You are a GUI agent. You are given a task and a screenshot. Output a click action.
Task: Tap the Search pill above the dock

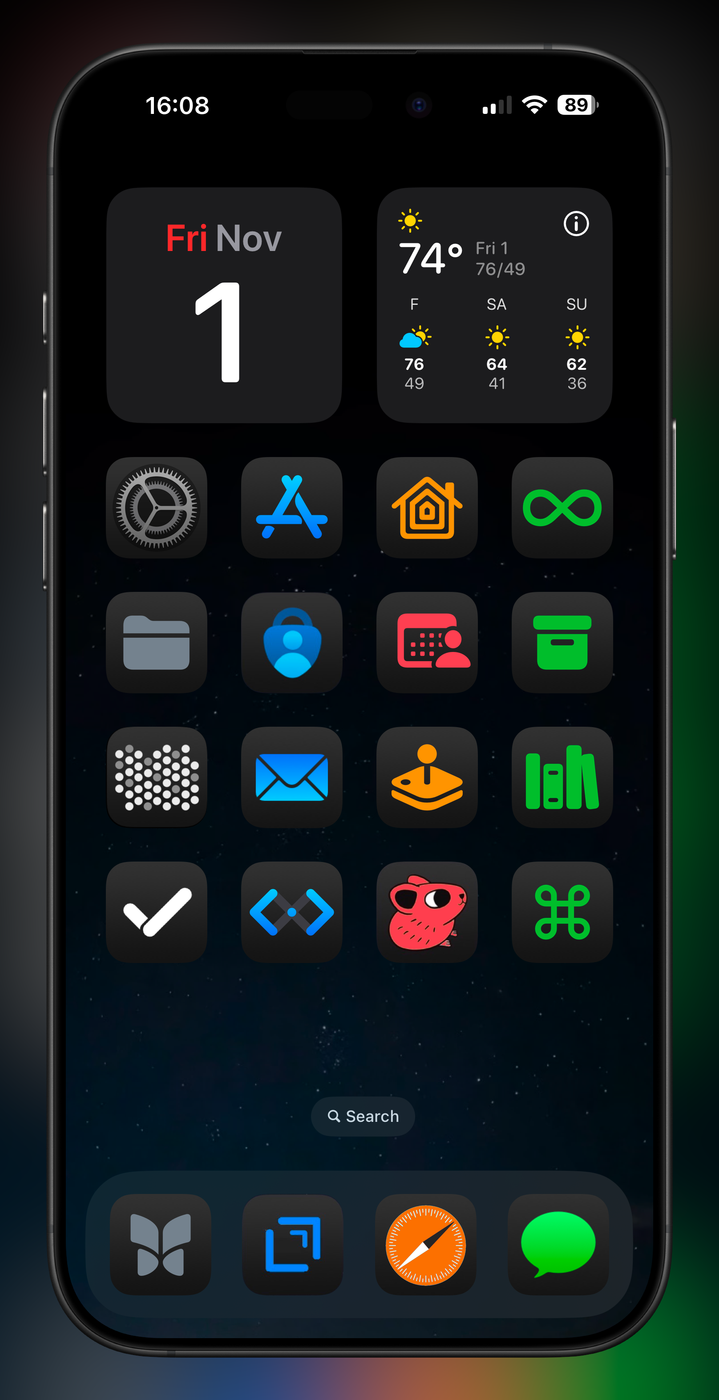coord(363,1116)
